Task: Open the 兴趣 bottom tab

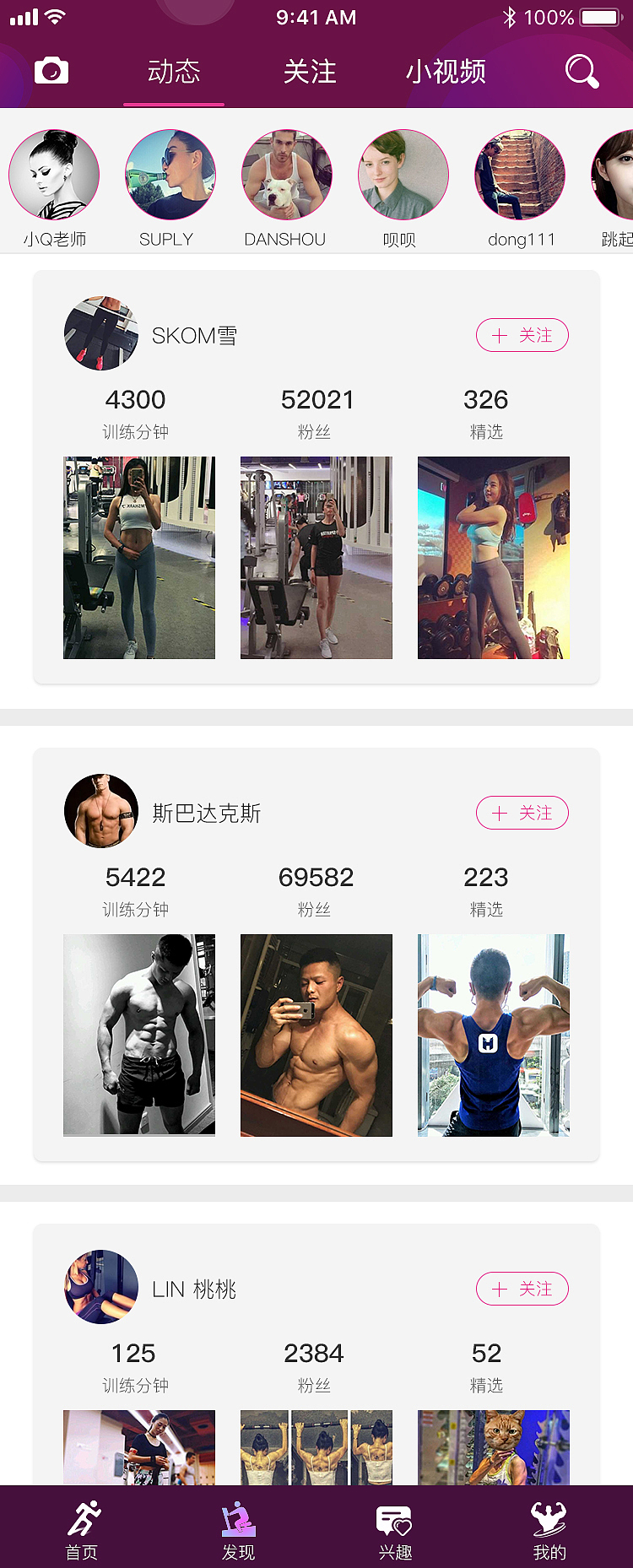Action: (x=395, y=1529)
